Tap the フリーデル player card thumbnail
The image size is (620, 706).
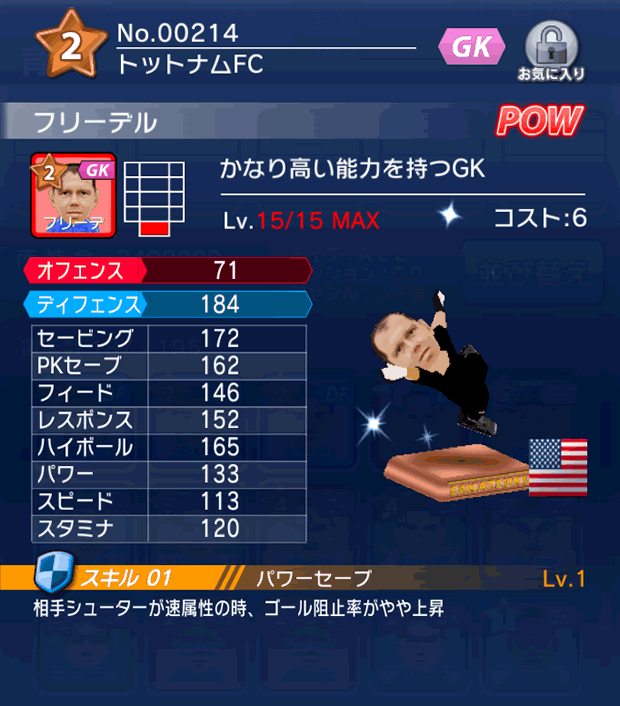coord(73,194)
